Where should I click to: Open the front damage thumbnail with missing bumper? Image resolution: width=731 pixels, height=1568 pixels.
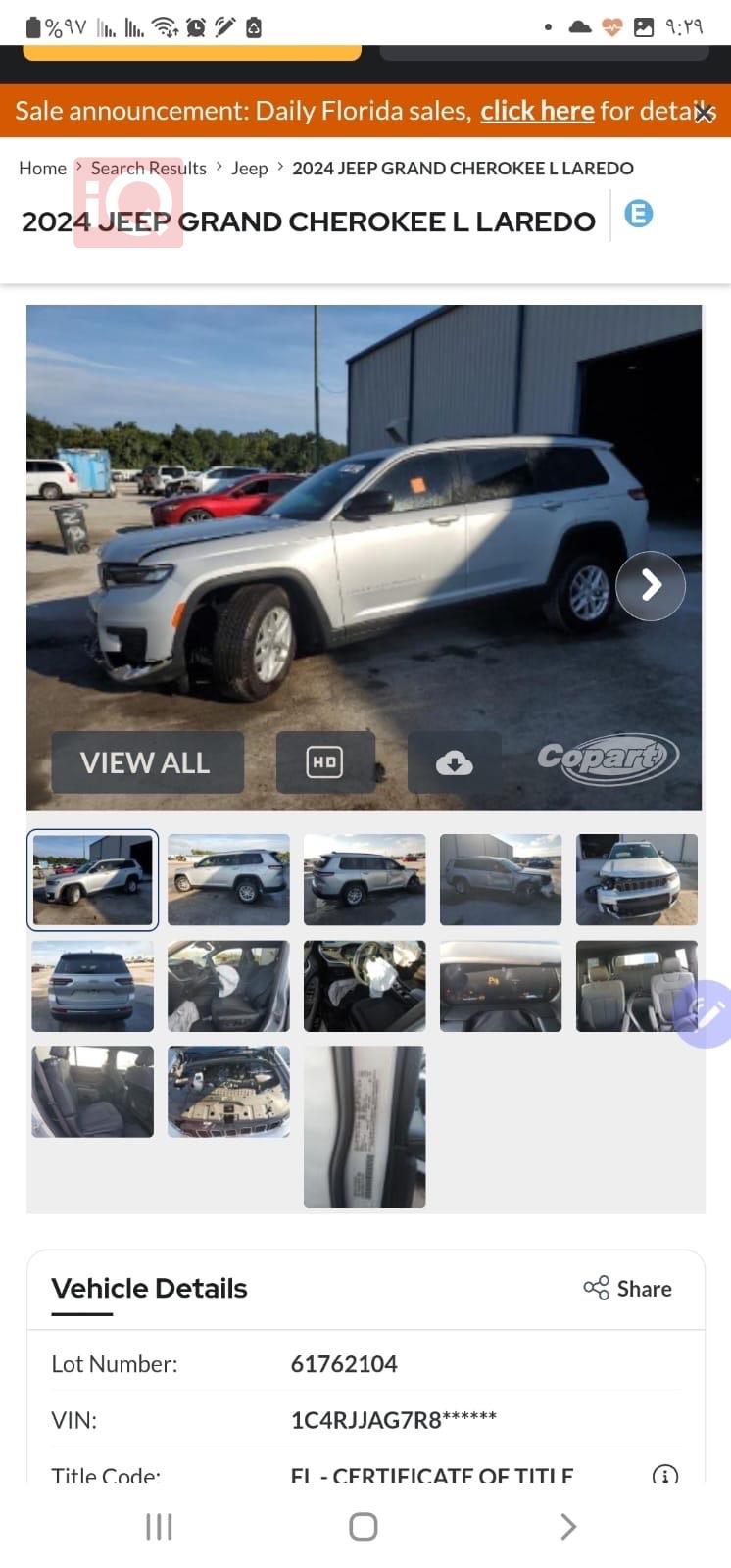point(636,879)
